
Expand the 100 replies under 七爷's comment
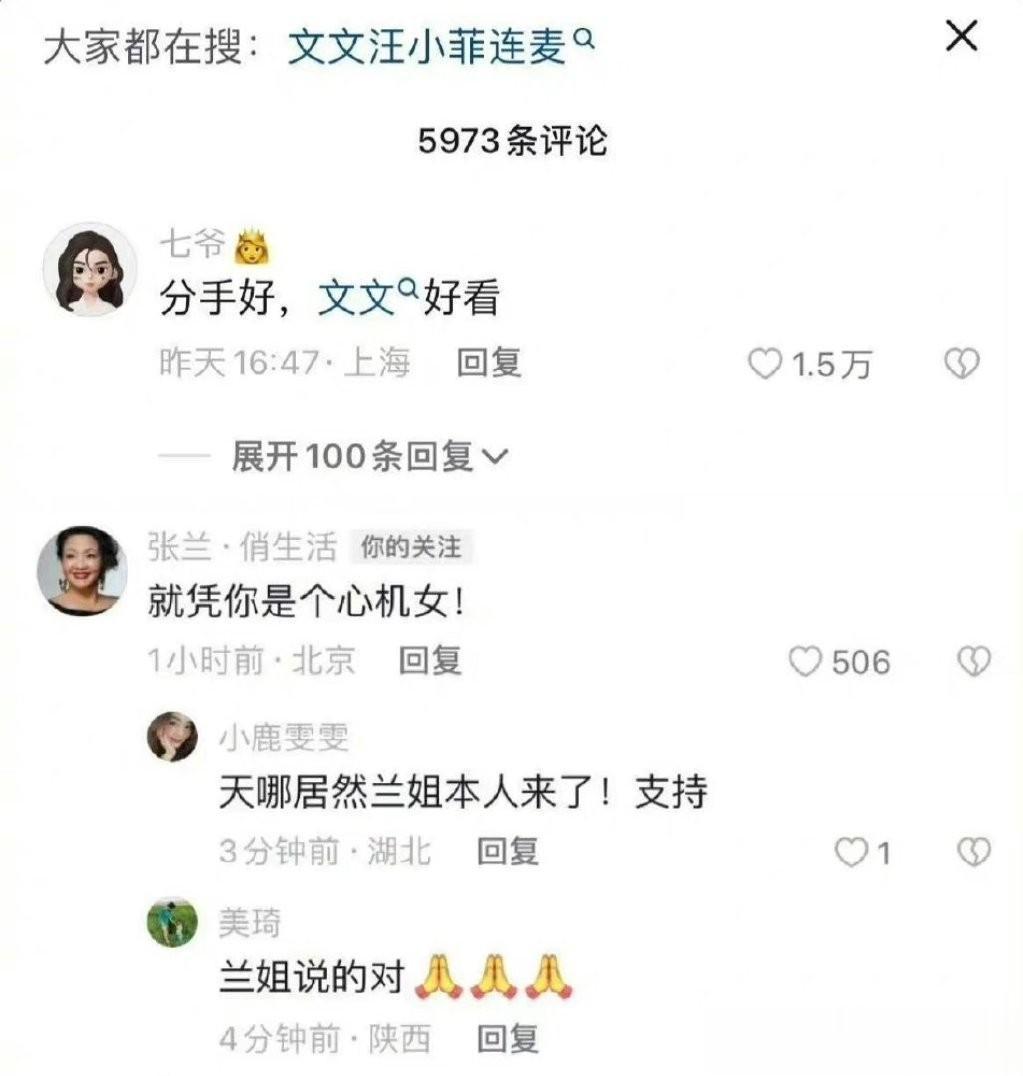click(370, 457)
